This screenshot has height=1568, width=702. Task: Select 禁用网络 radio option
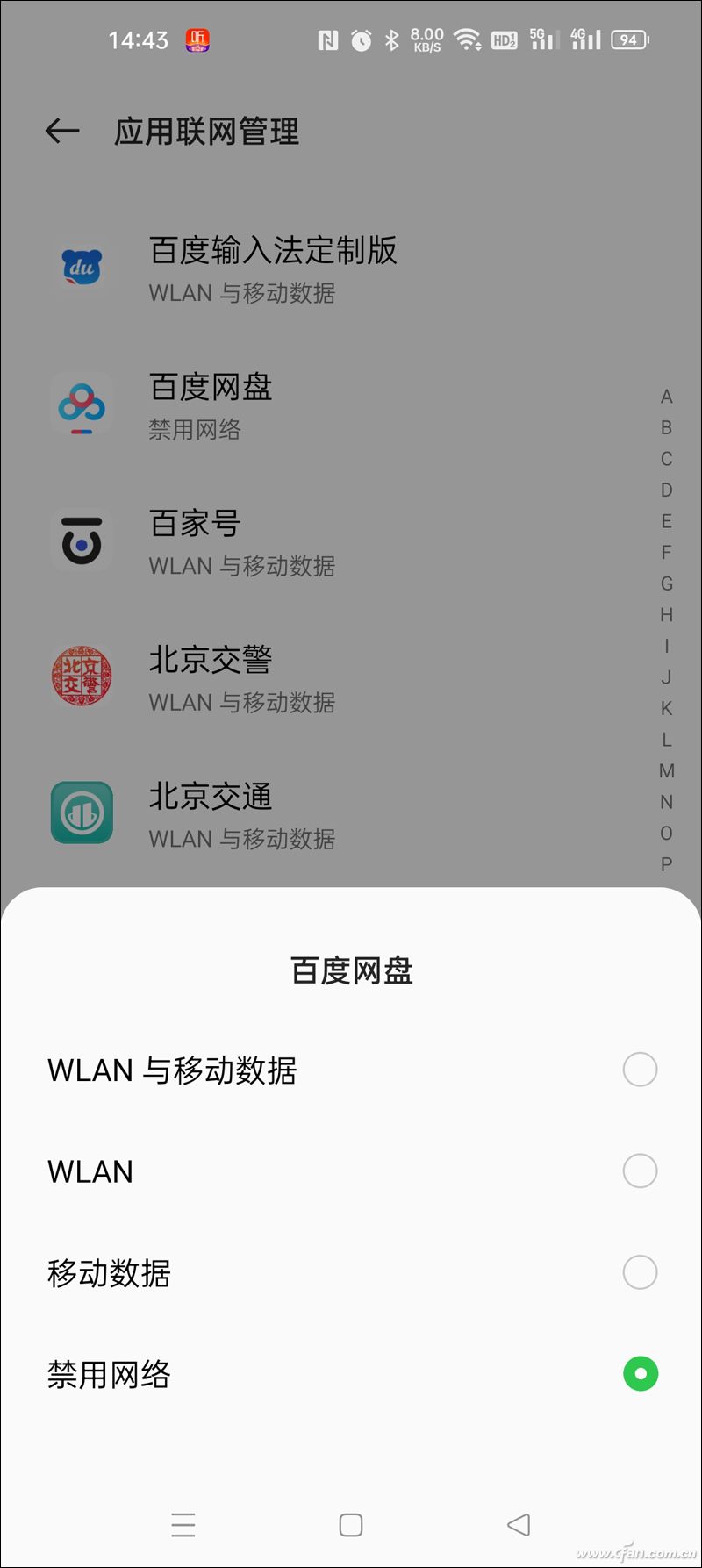pyautogui.click(x=640, y=1373)
